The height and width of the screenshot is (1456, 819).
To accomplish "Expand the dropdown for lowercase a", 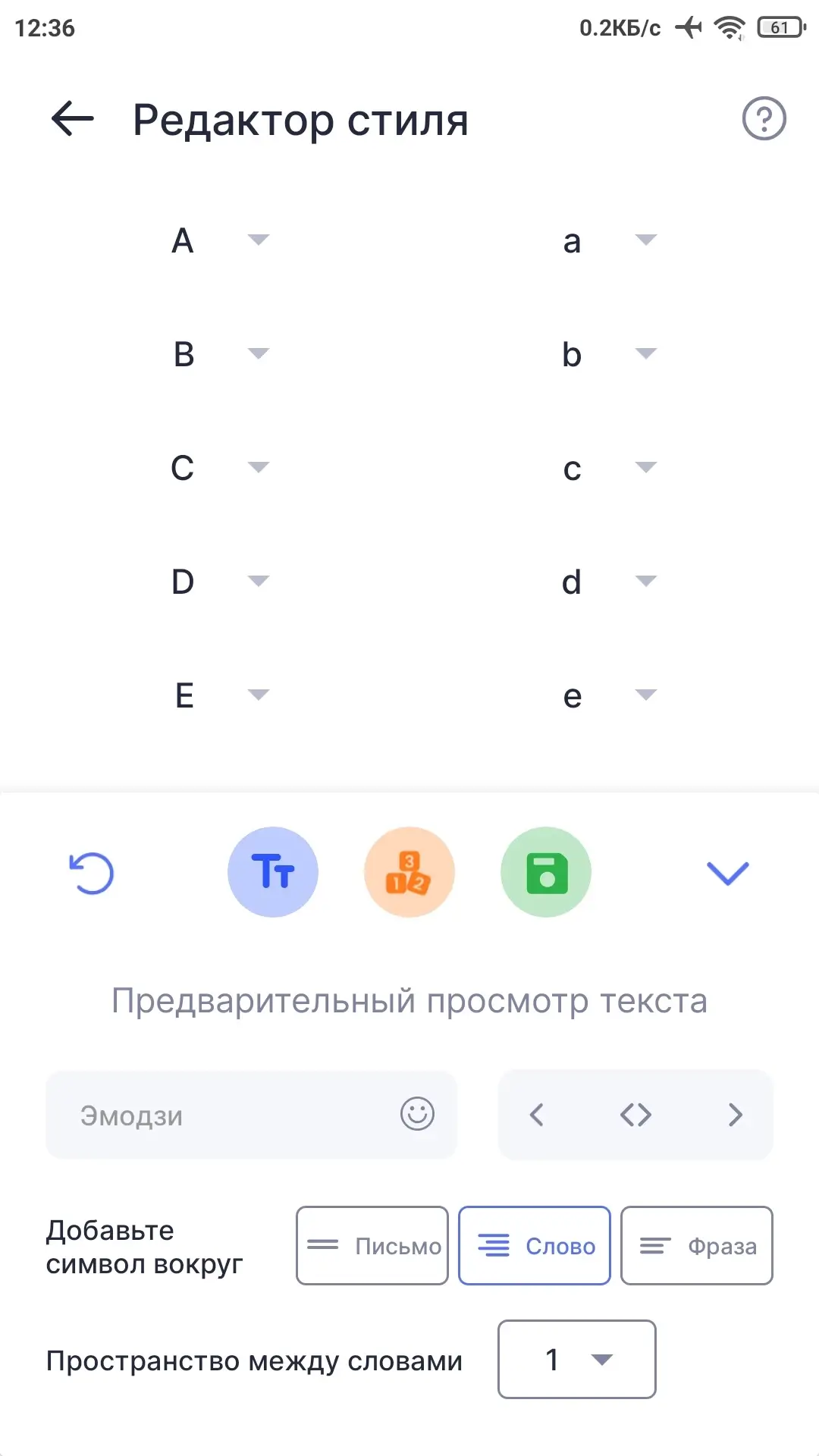I will [645, 240].
